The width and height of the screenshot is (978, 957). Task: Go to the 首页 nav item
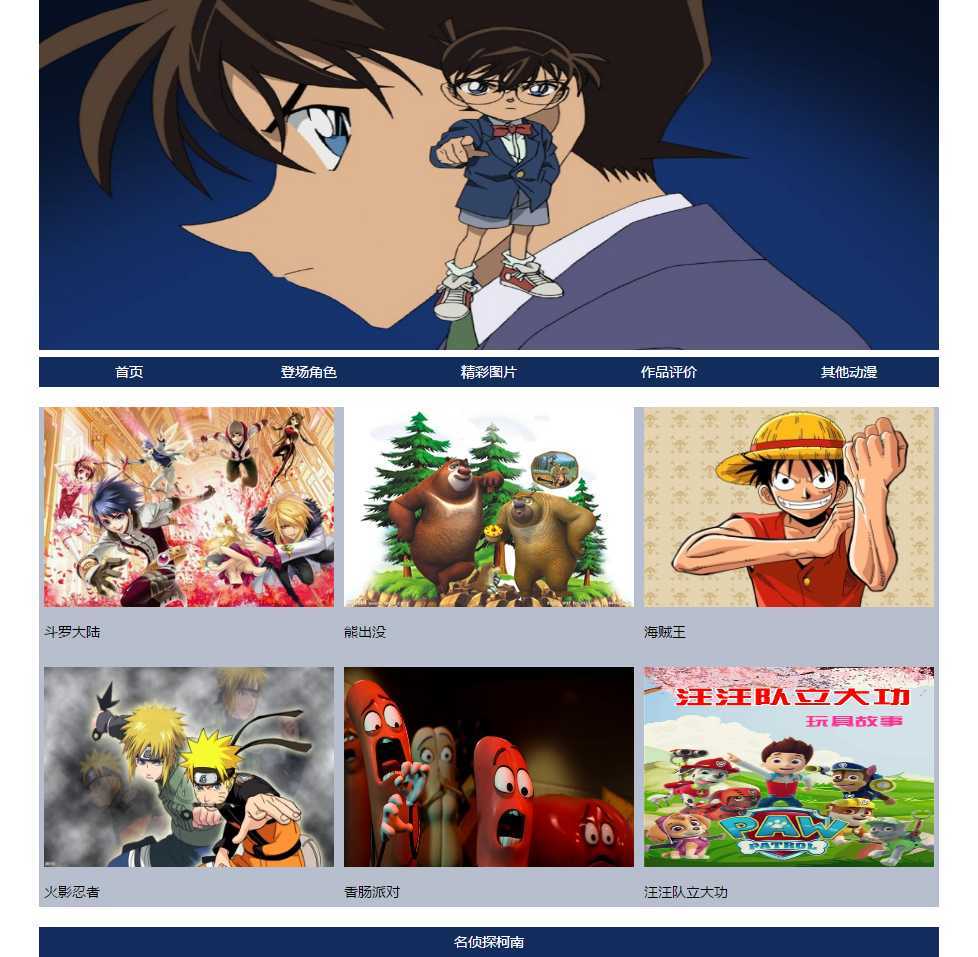[129, 372]
